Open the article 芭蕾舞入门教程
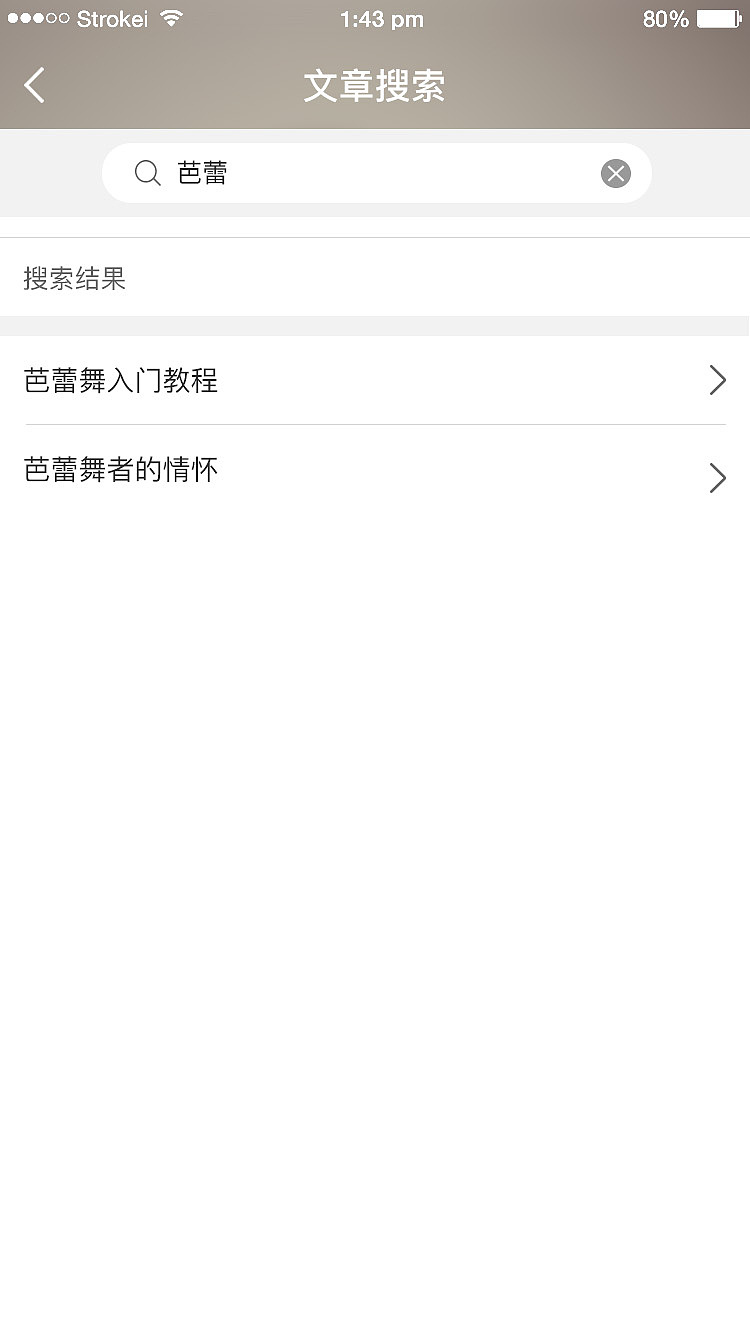750x1334 pixels. 120,380
